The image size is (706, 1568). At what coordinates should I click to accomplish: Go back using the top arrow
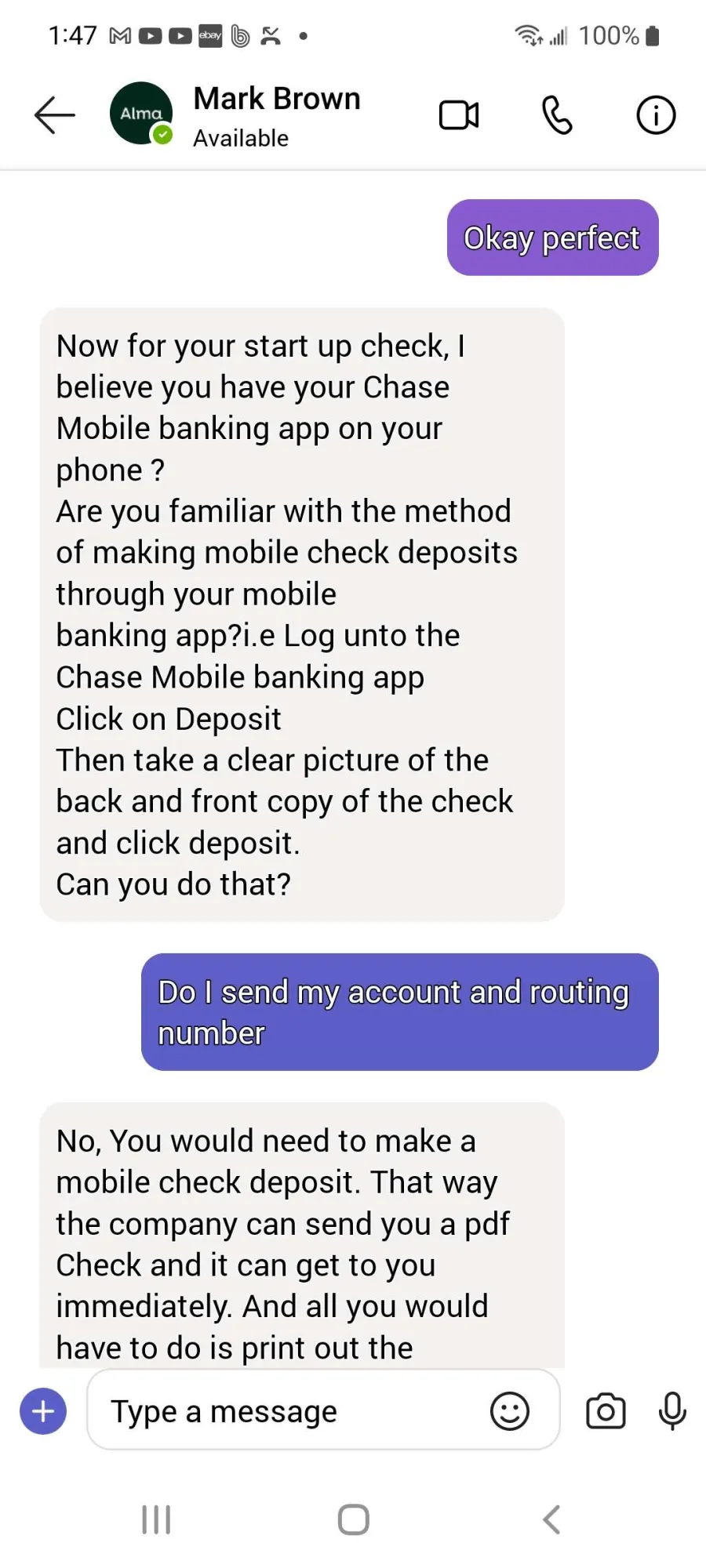coord(55,115)
